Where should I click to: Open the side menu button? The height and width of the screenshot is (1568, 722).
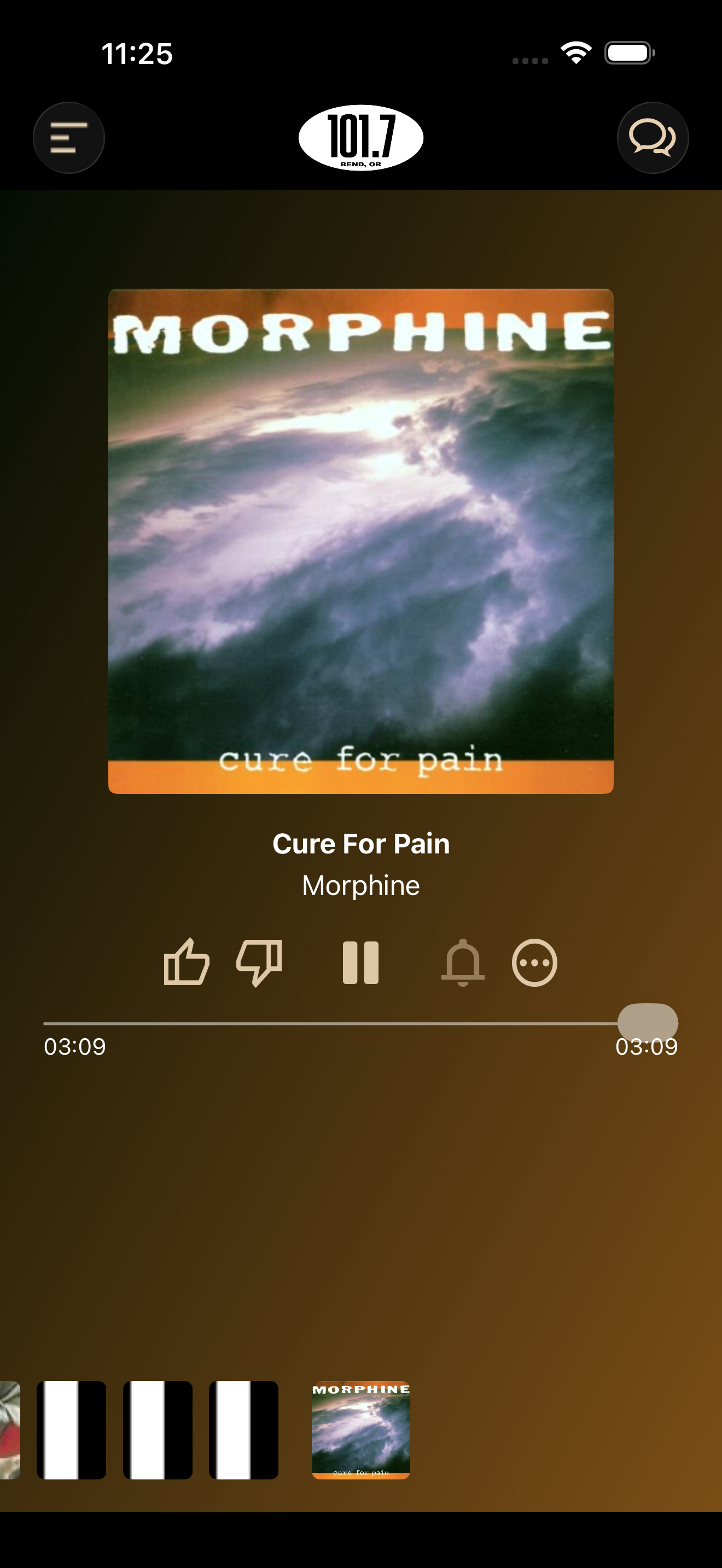tap(69, 138)
